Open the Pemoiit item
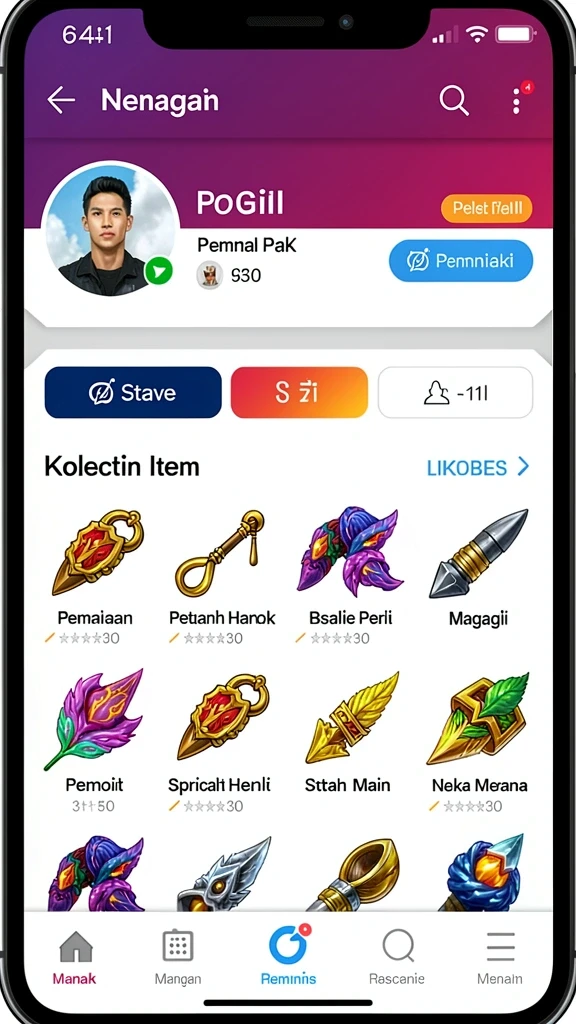Screen dimensions: 576x1024 [x=95, y=742]
